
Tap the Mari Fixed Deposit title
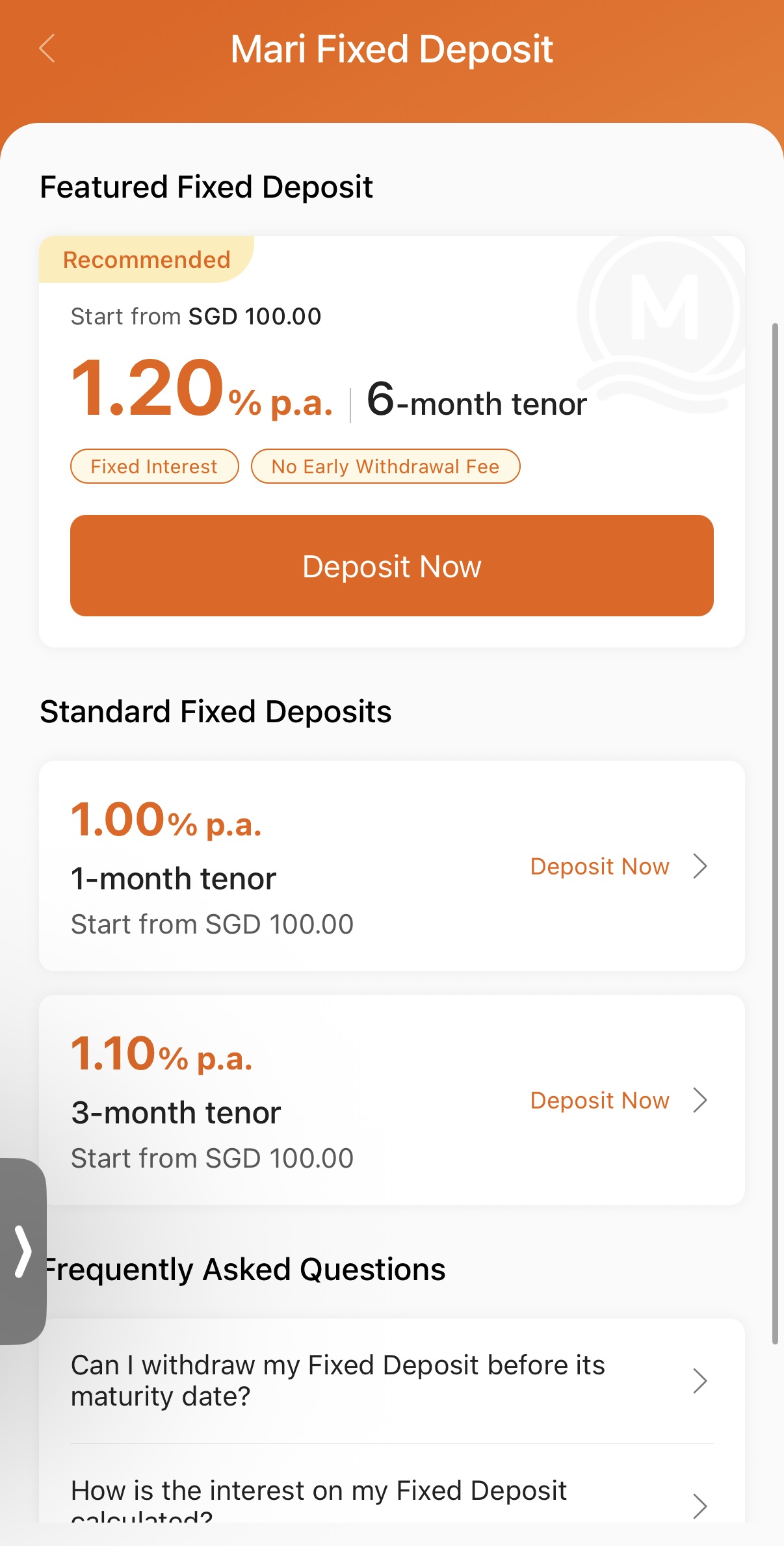(x=392, y=48)
